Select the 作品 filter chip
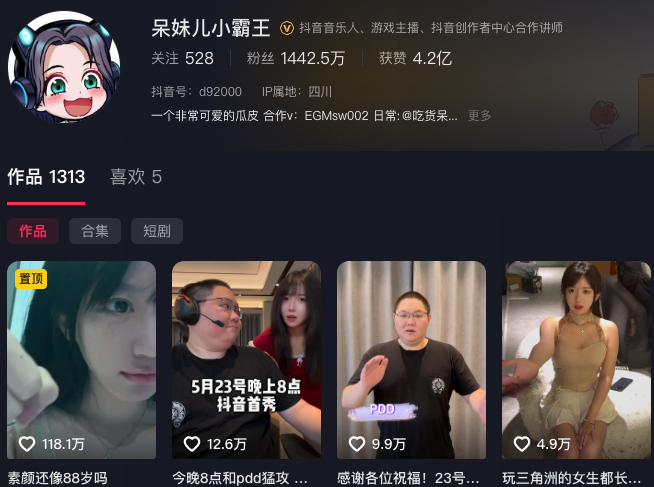 click(33, 231)
